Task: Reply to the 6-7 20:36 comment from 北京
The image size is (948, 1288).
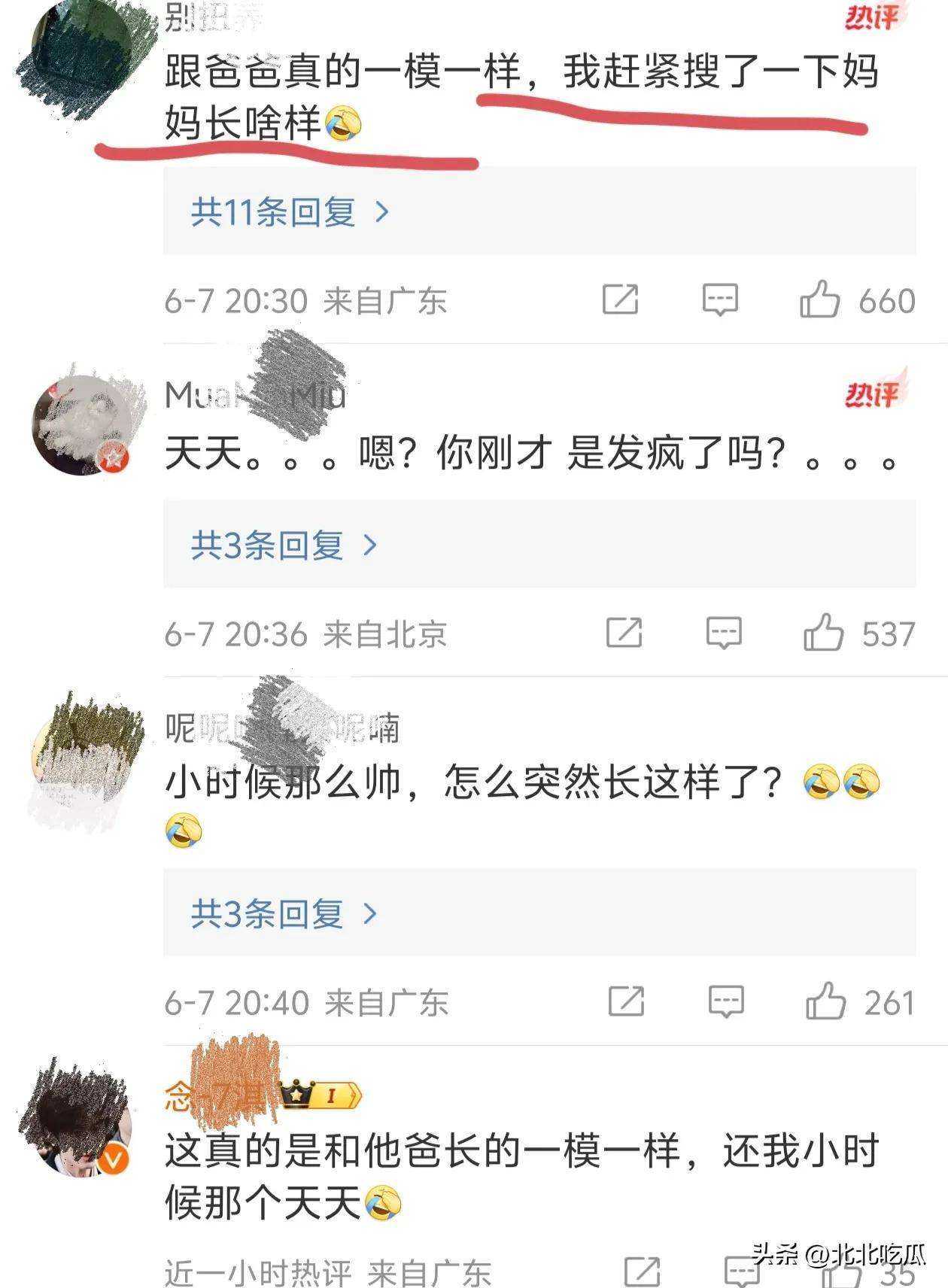Action: [724, 633]
